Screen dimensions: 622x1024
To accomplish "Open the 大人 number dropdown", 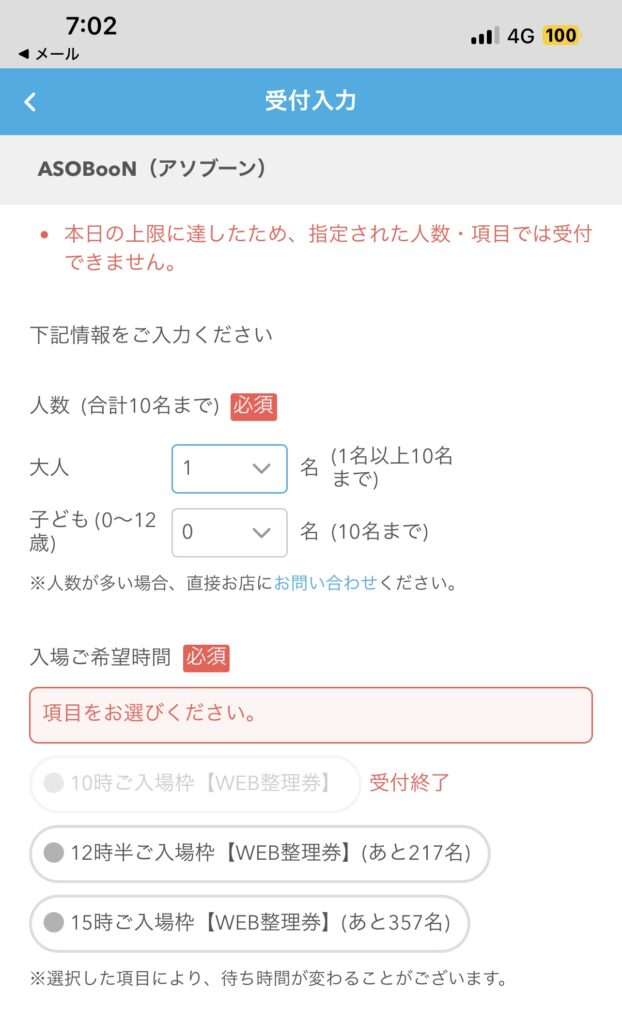I will pyautogui.click(x=229, y=468).
